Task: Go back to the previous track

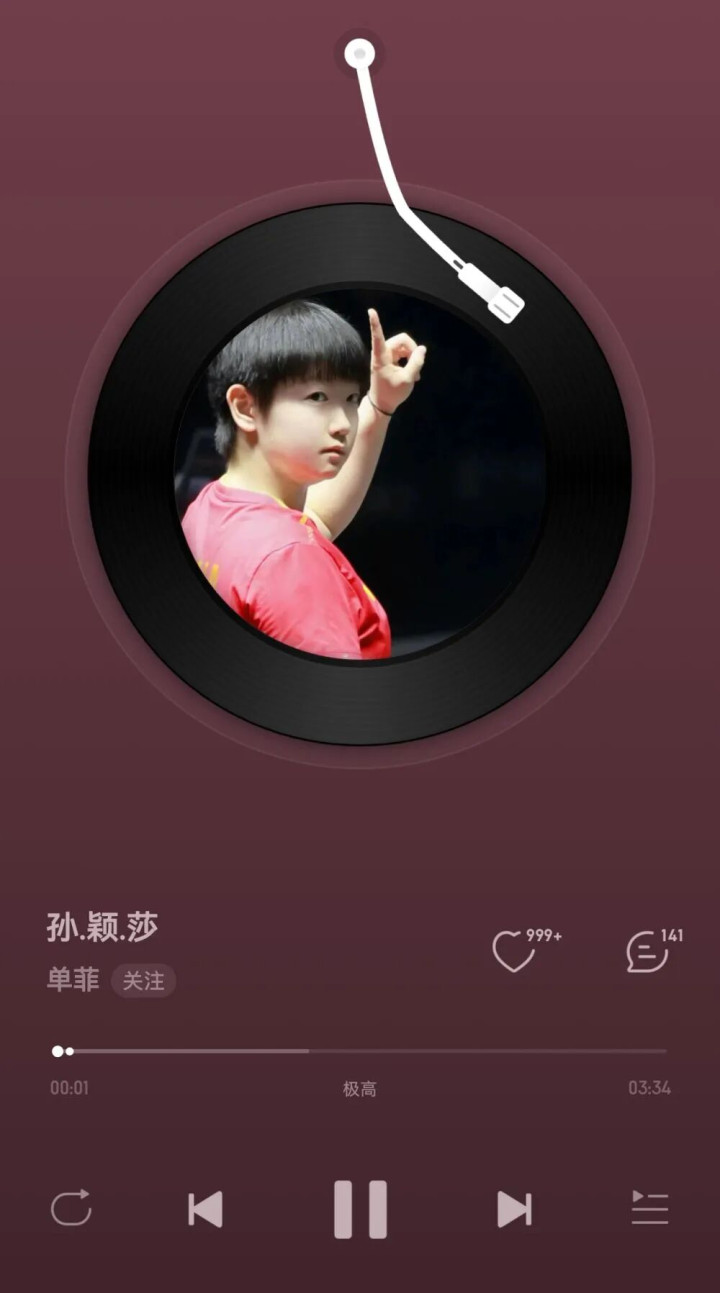Action: (205, 1209)
